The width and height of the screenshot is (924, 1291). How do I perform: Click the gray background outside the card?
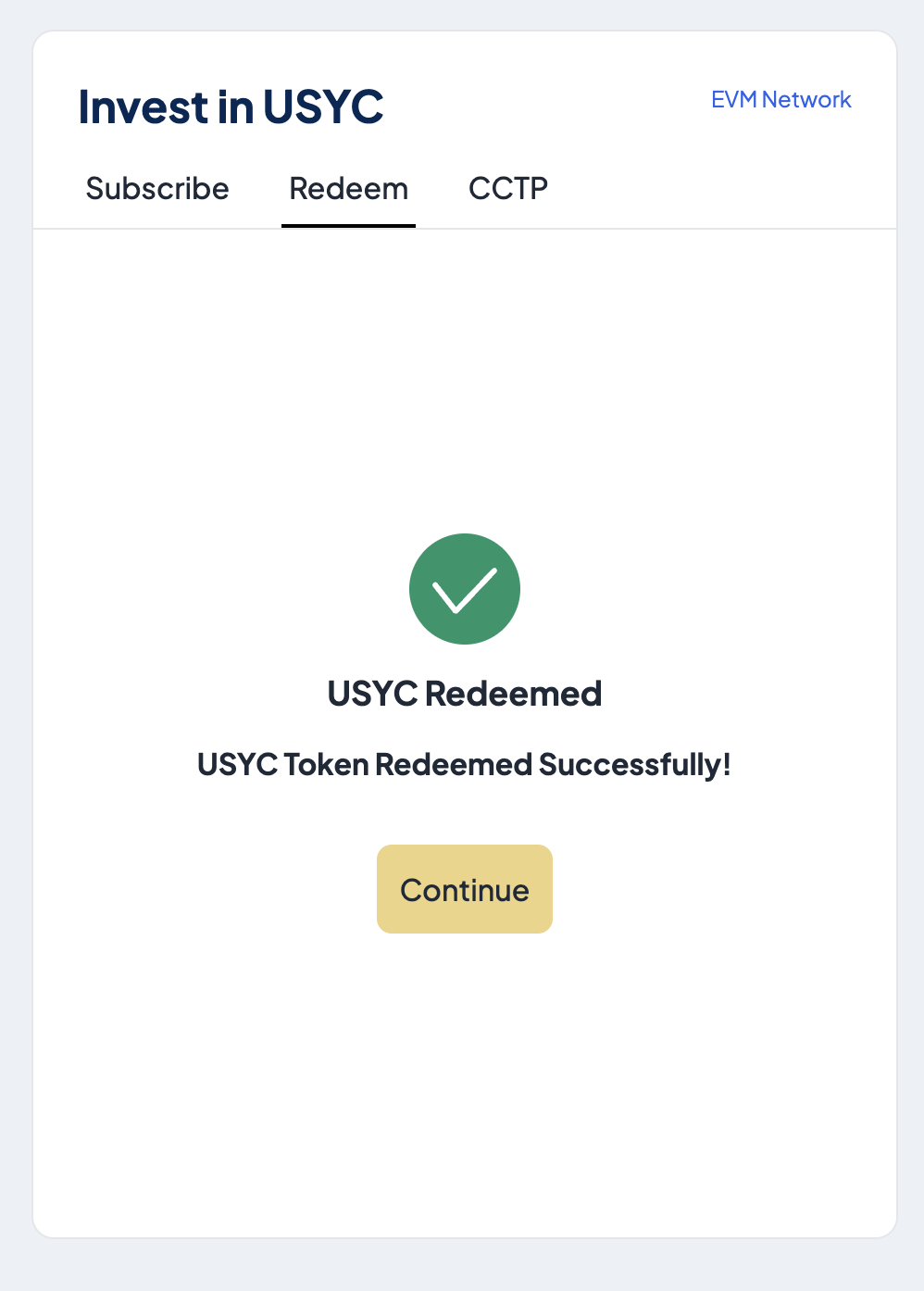(x=14, y=648)
